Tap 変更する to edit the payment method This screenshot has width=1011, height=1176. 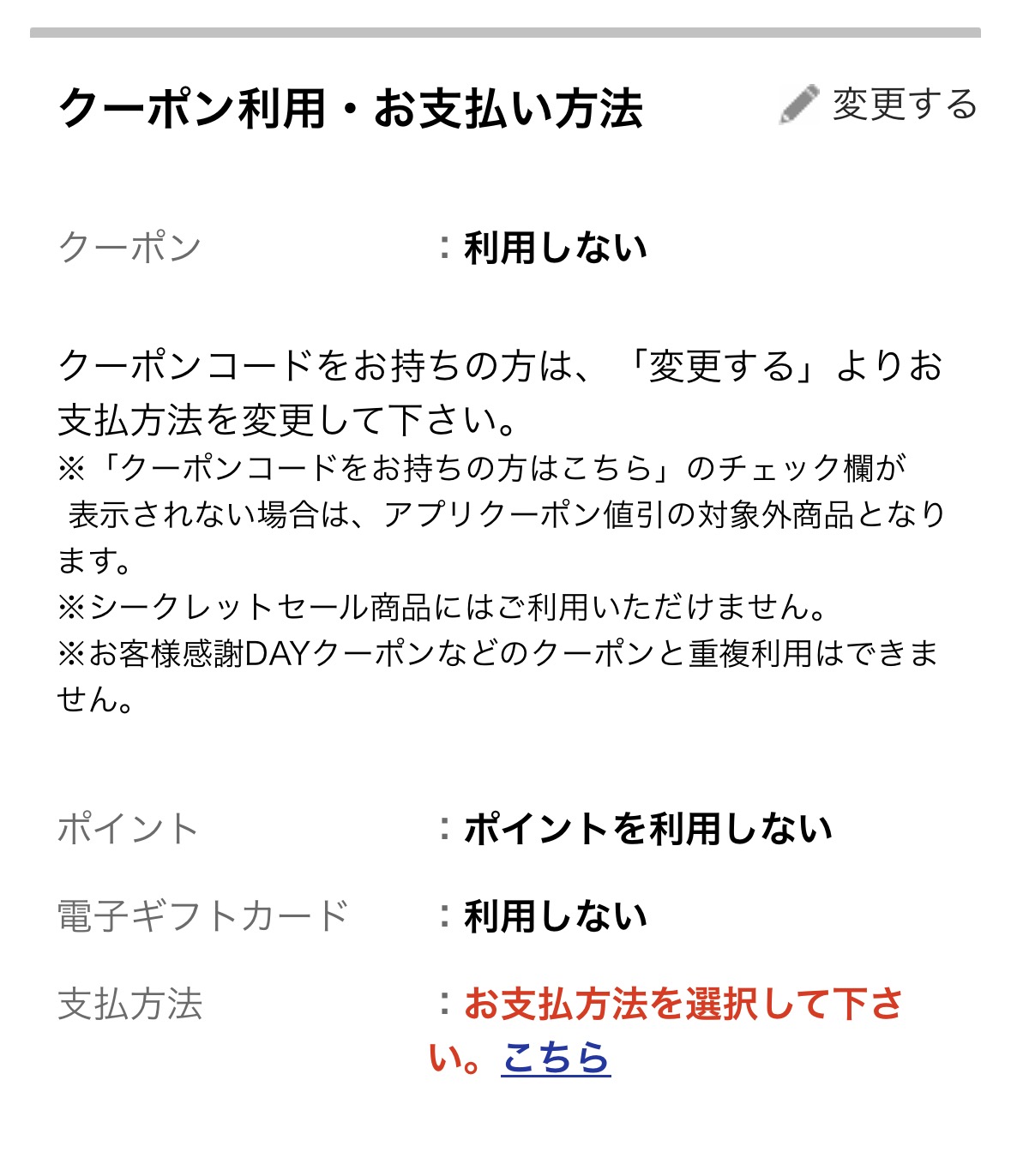pyautogui.click(x=880, y=105)
